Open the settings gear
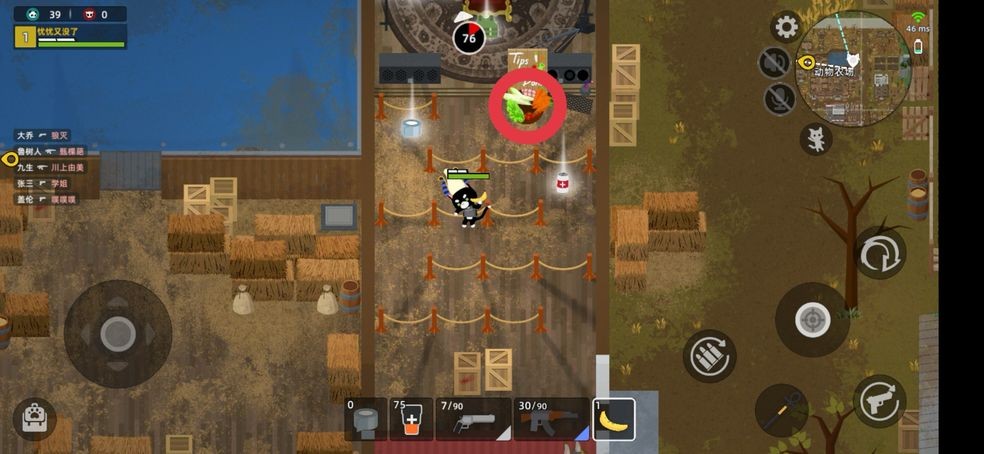Image resolution: width=984 pixels, height=454 pixels. pos(787,27)
